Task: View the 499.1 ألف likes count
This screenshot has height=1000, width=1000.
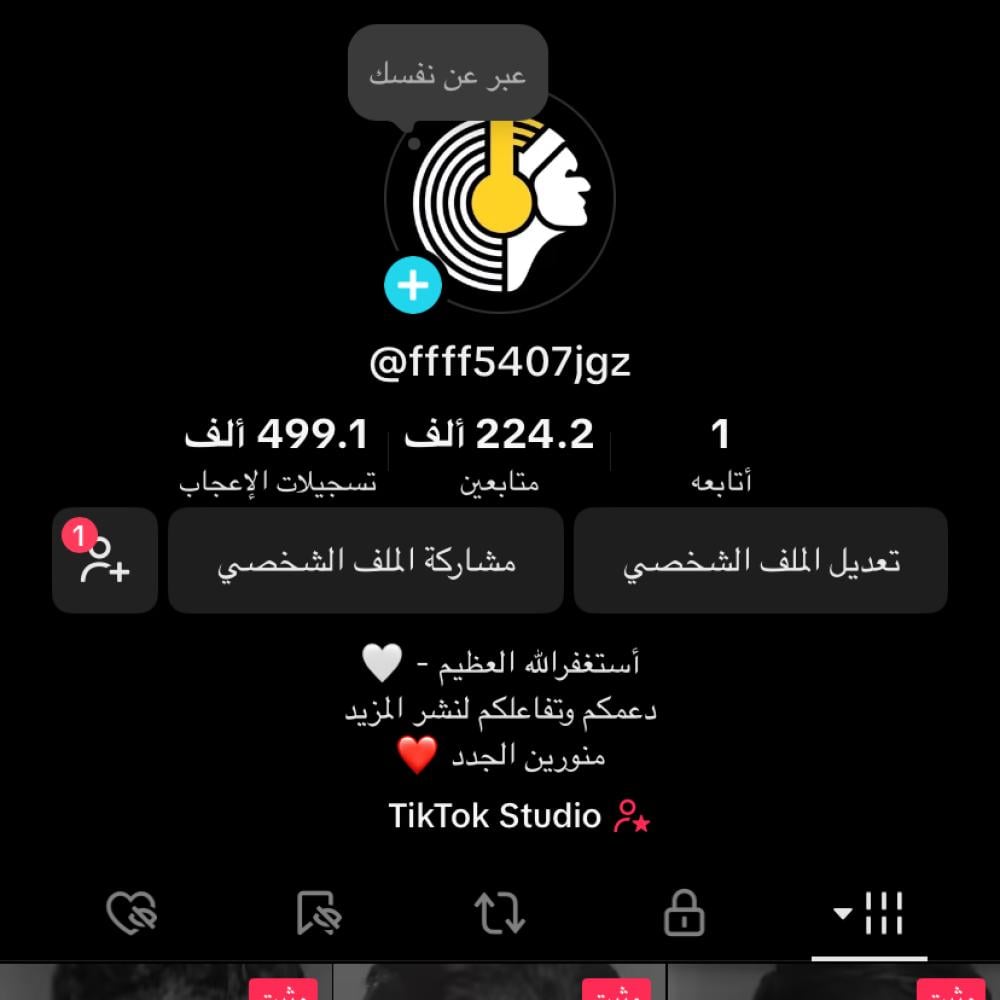Action: (x=277, y=453)
